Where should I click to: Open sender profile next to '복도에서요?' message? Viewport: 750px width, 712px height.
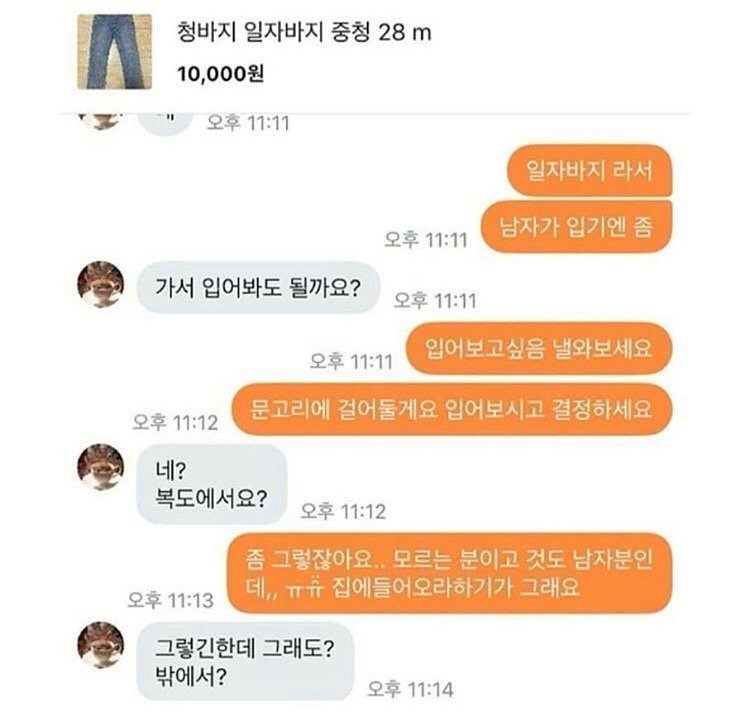[101, 467]
